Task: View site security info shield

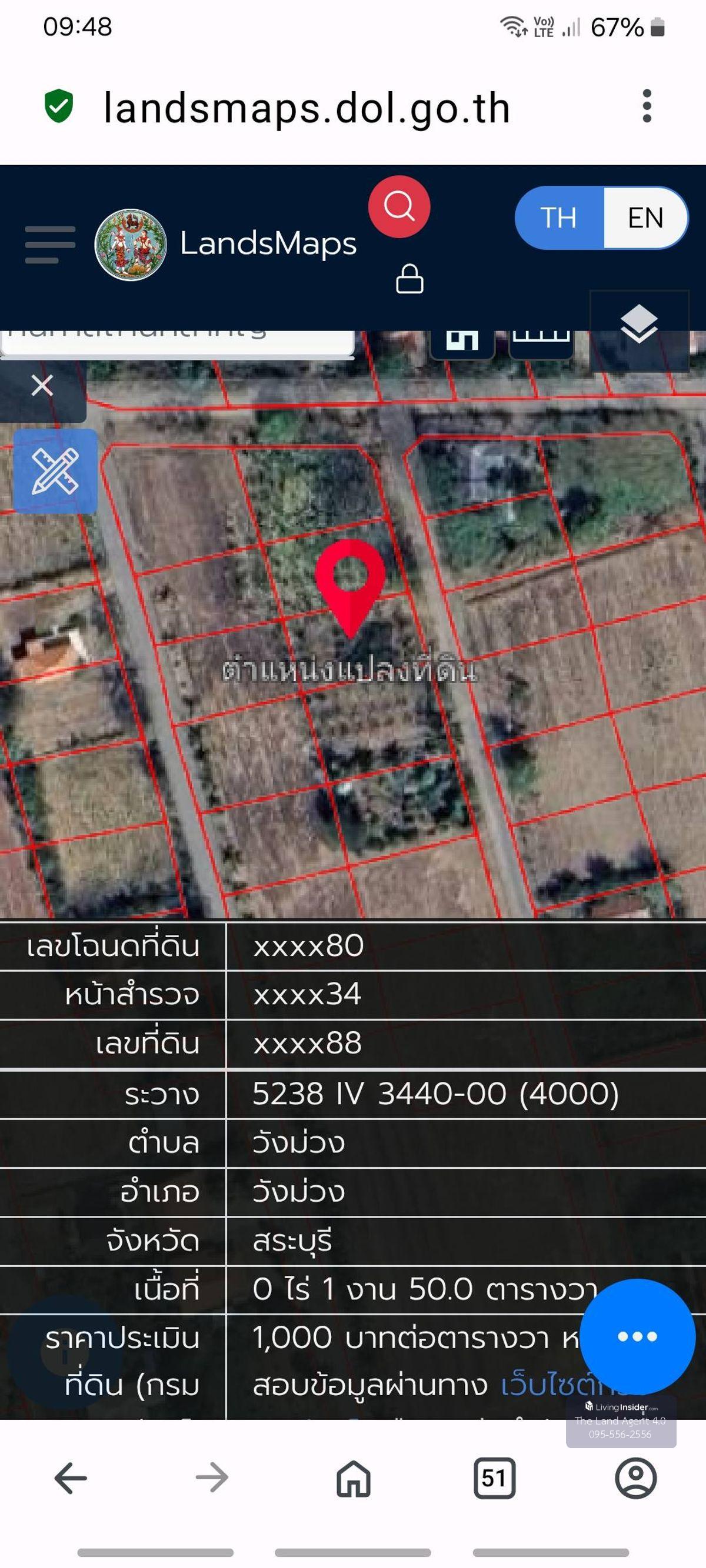Action: click(x=59, y=106)
